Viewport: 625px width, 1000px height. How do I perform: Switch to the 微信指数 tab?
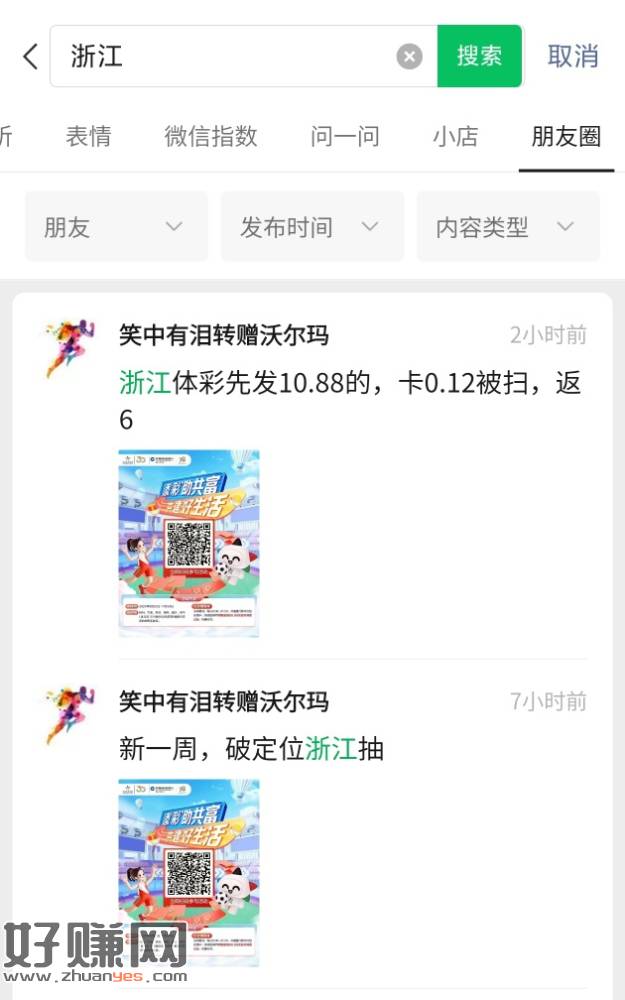click(x=210, y=137)
